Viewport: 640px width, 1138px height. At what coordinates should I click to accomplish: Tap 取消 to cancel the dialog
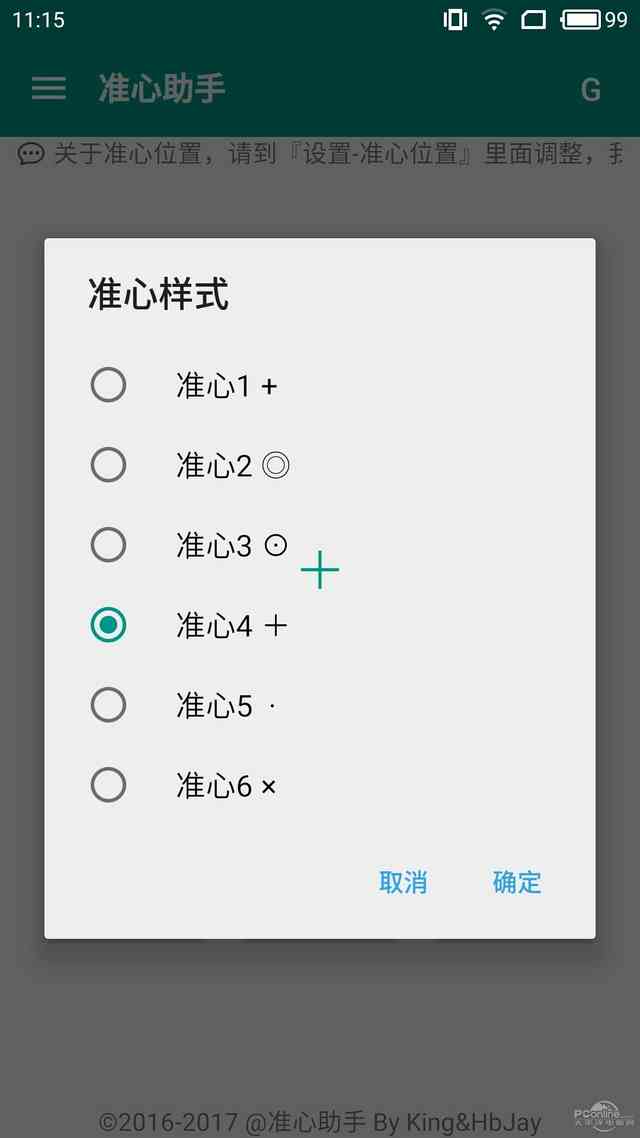click(403, 881)
